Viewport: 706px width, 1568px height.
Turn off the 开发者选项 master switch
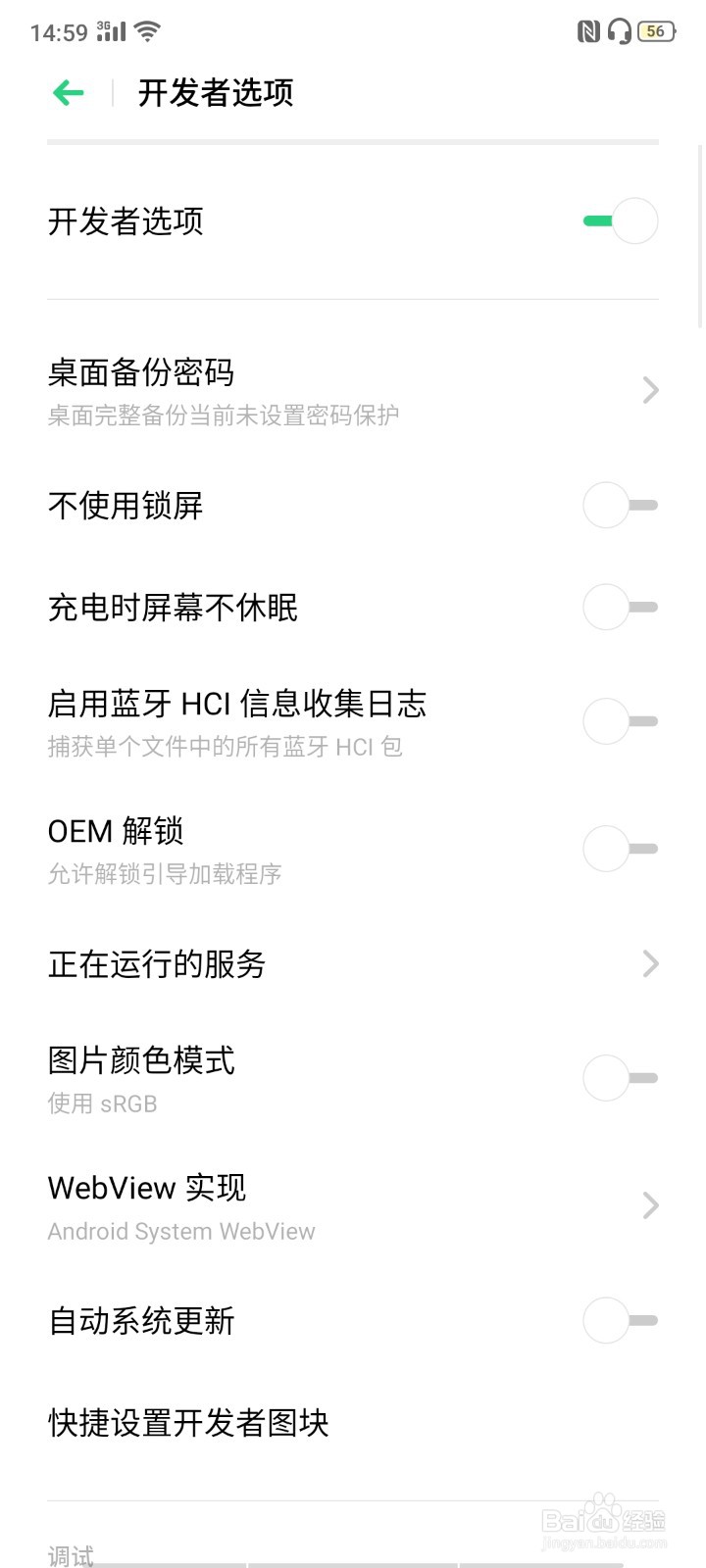[620, 221]
